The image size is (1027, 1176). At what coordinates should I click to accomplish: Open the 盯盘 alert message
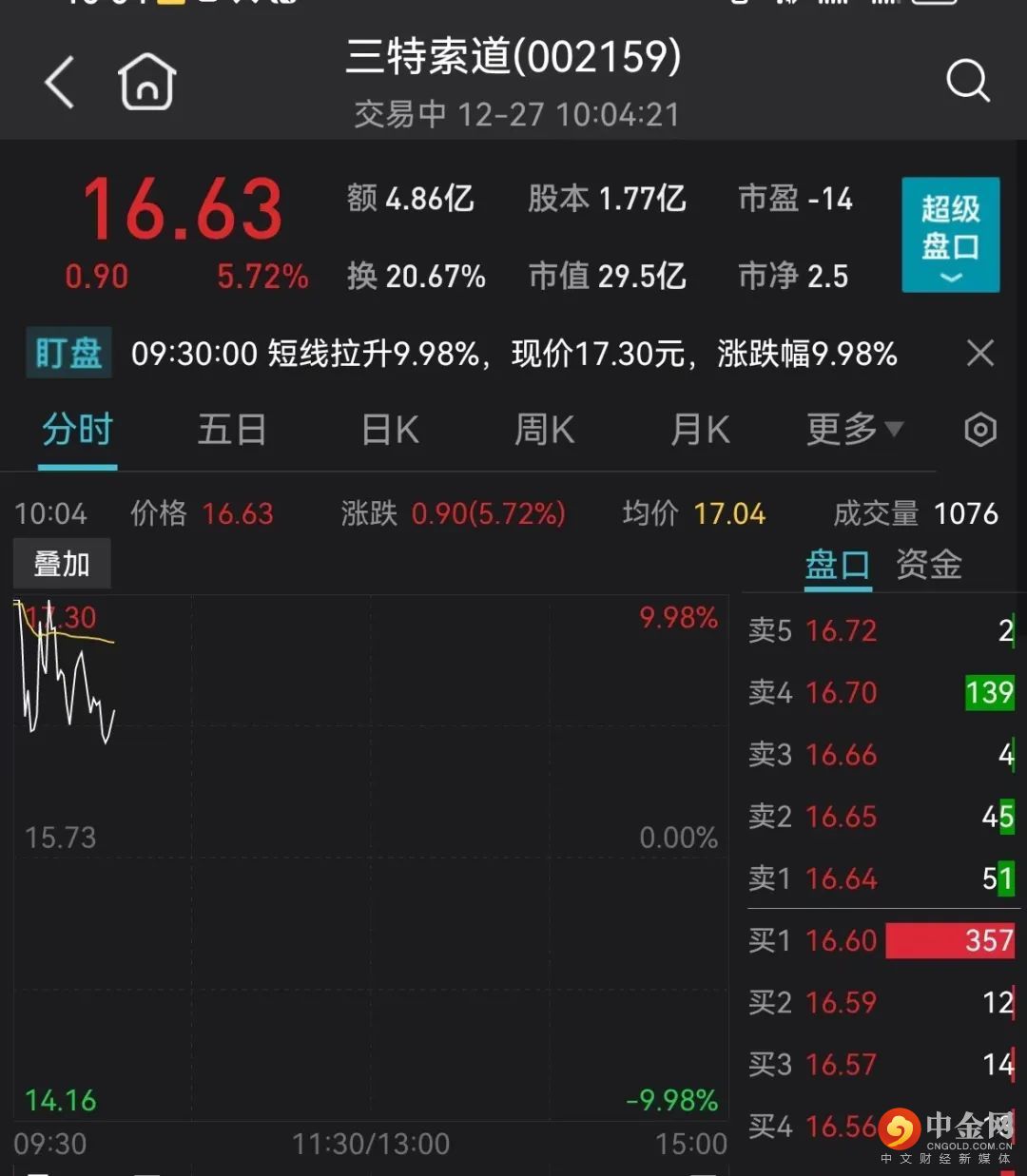(x=513, y=354)
